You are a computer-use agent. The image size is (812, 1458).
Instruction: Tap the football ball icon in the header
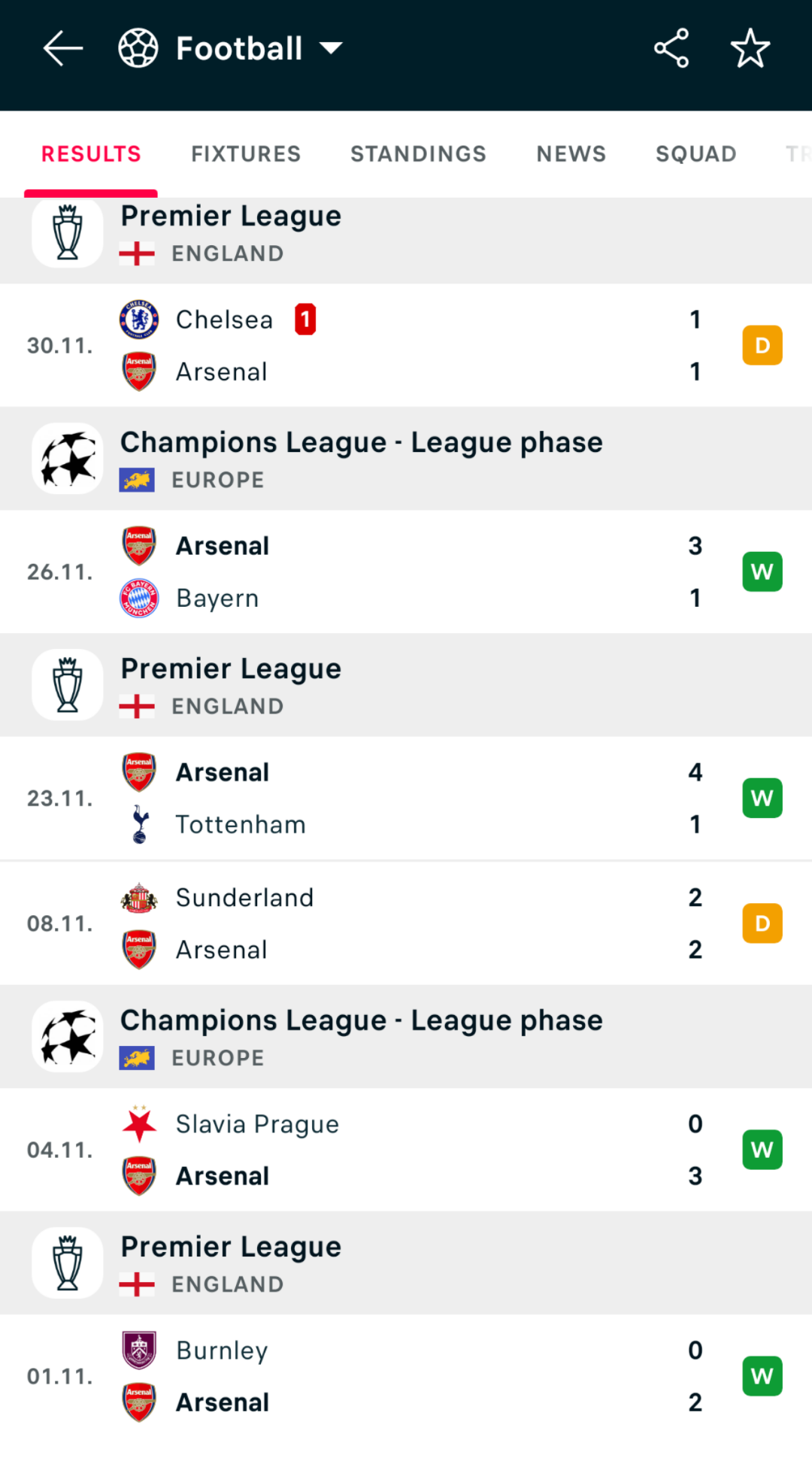tap(138, 47)
